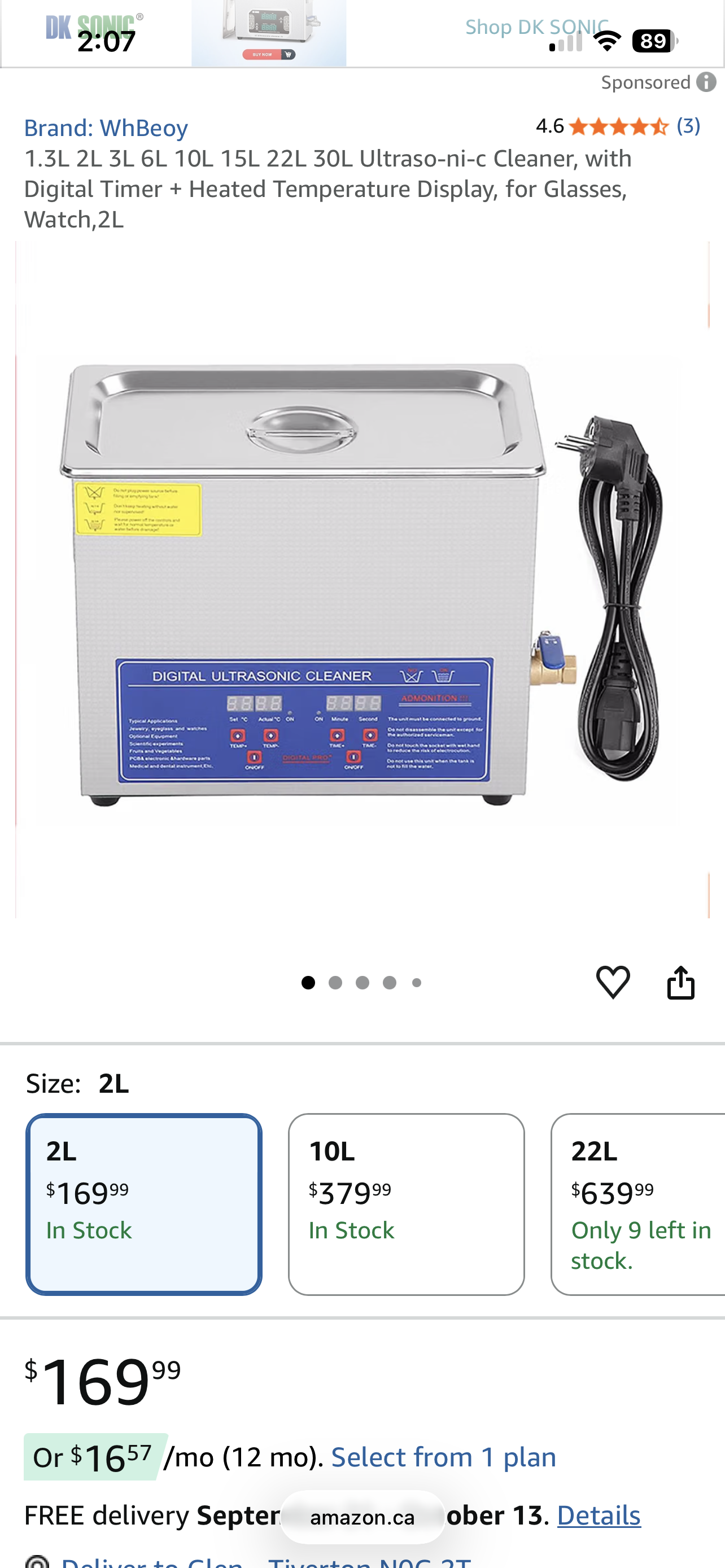Select the 10L size option
This screenshot has height=1568, width=725.
(x=406, y=1204)
